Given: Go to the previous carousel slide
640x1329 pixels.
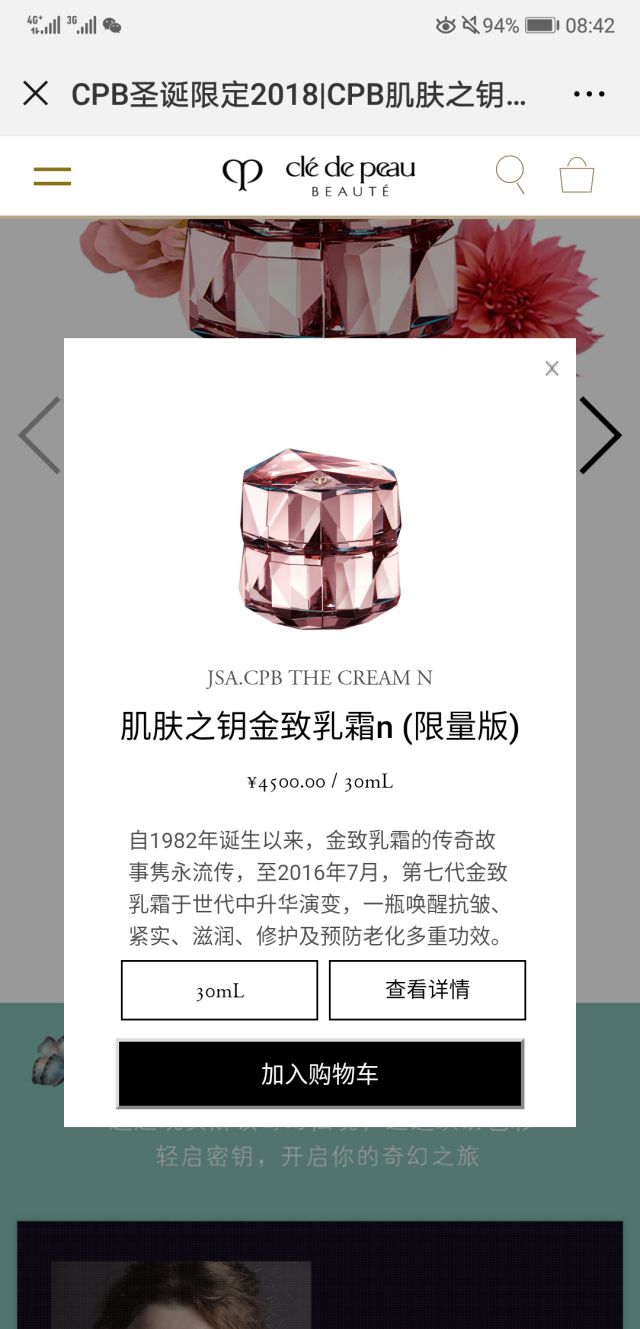Looking at the screenshot, I should point(40,435).
